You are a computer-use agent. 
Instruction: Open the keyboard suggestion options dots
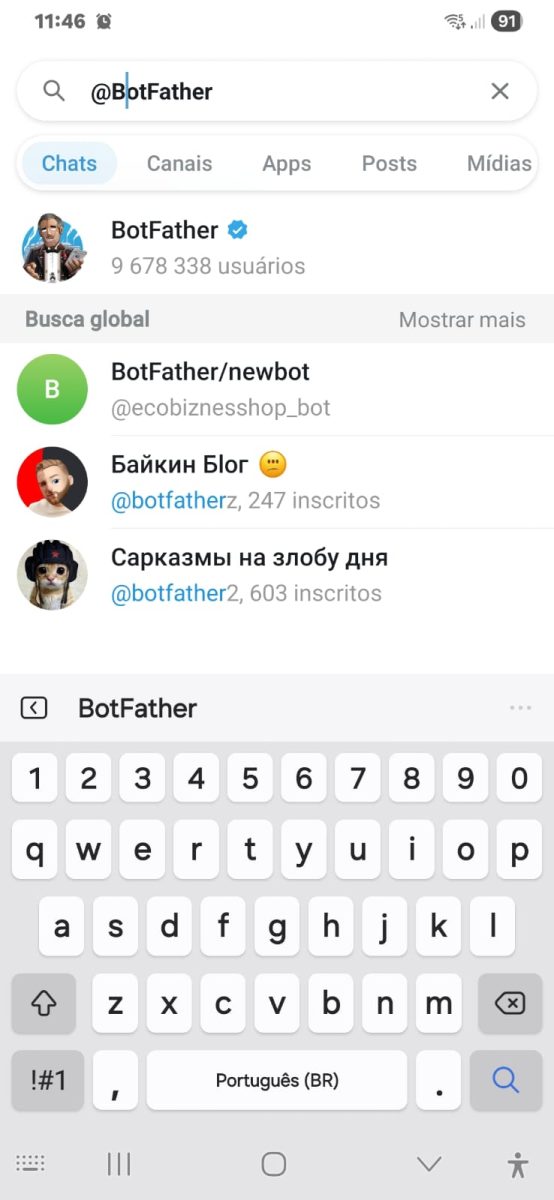pyautogui.click(x=520, y=708)
